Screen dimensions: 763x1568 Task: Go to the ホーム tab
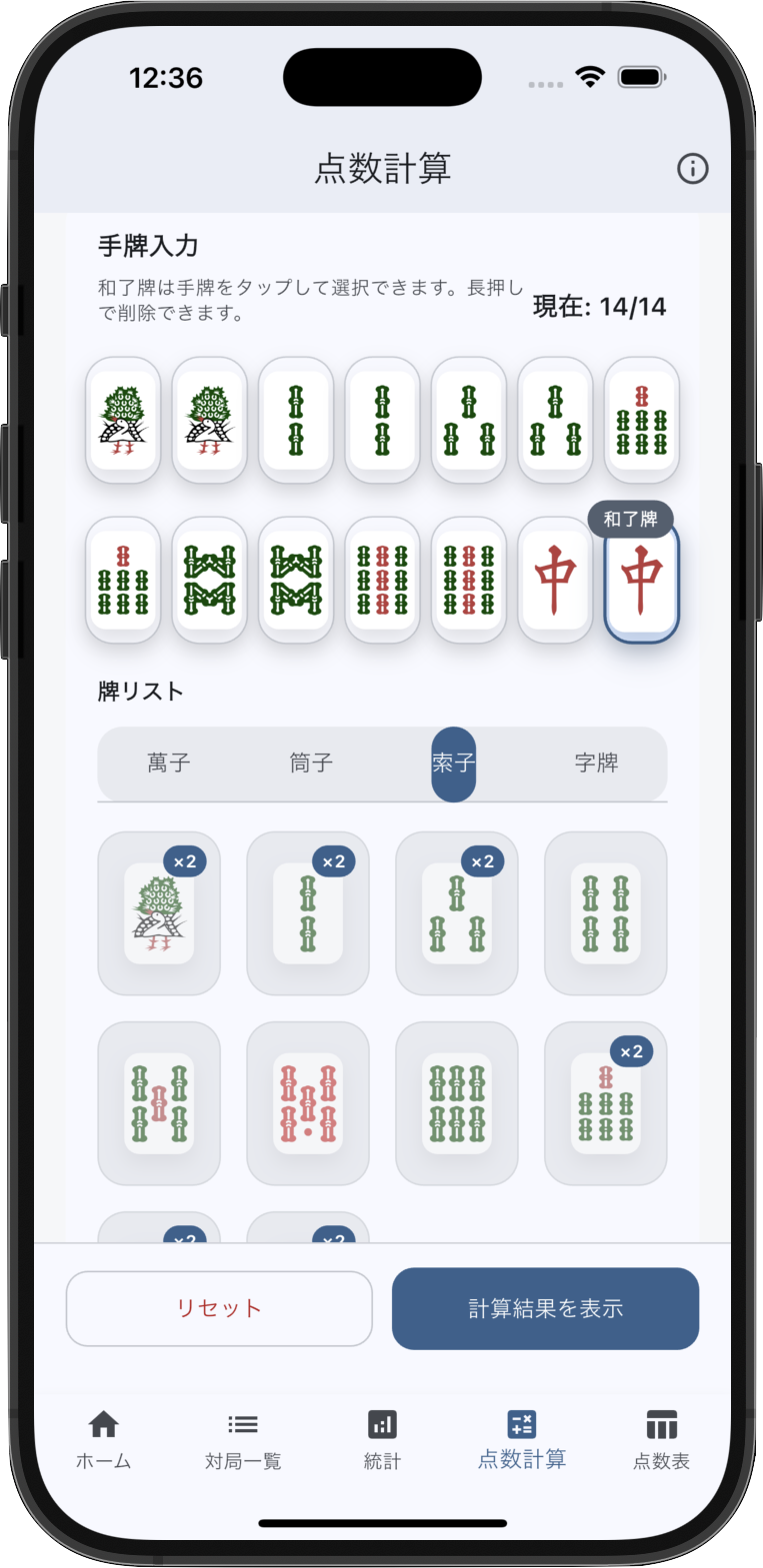103,1439
